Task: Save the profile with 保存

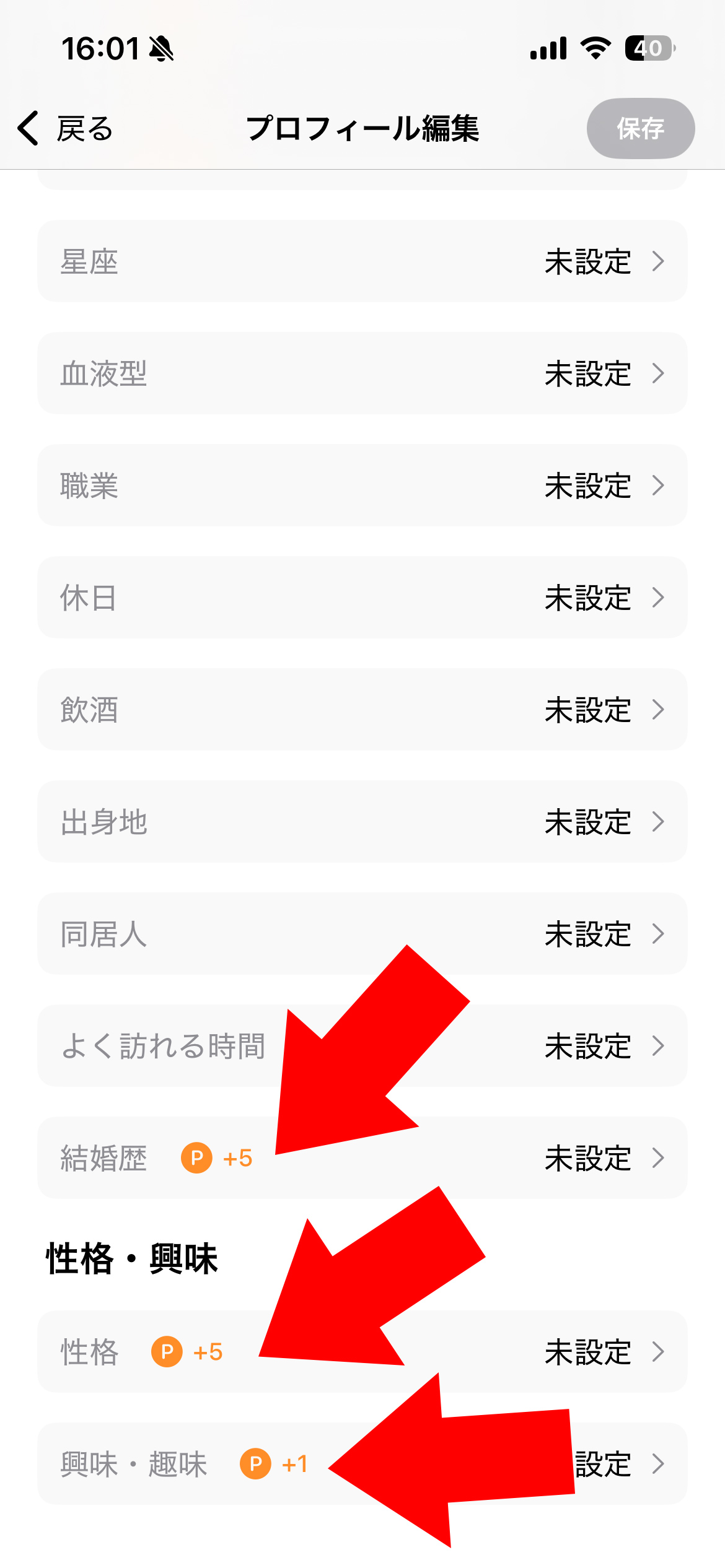Action: coord(640,129)
